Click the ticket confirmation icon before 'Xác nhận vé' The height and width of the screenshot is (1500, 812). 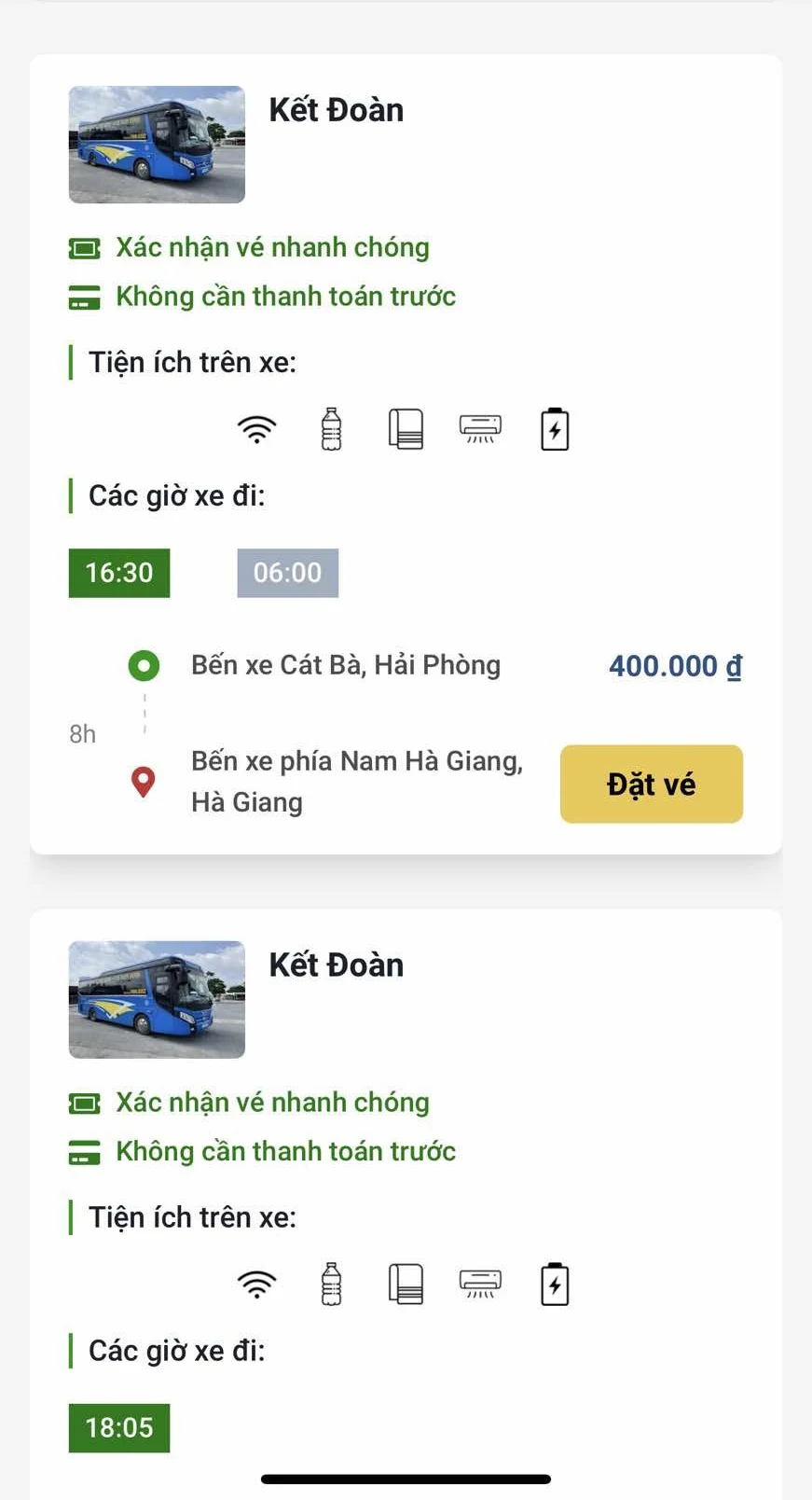coord(85,248)
